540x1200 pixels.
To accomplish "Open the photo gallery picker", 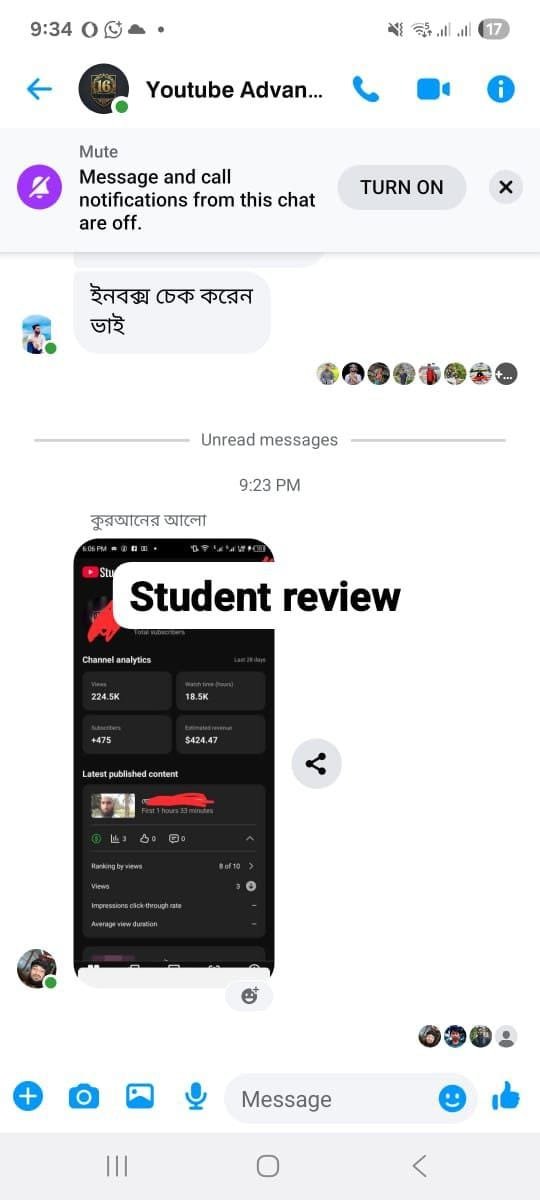I will click(x=140, y=1097).
